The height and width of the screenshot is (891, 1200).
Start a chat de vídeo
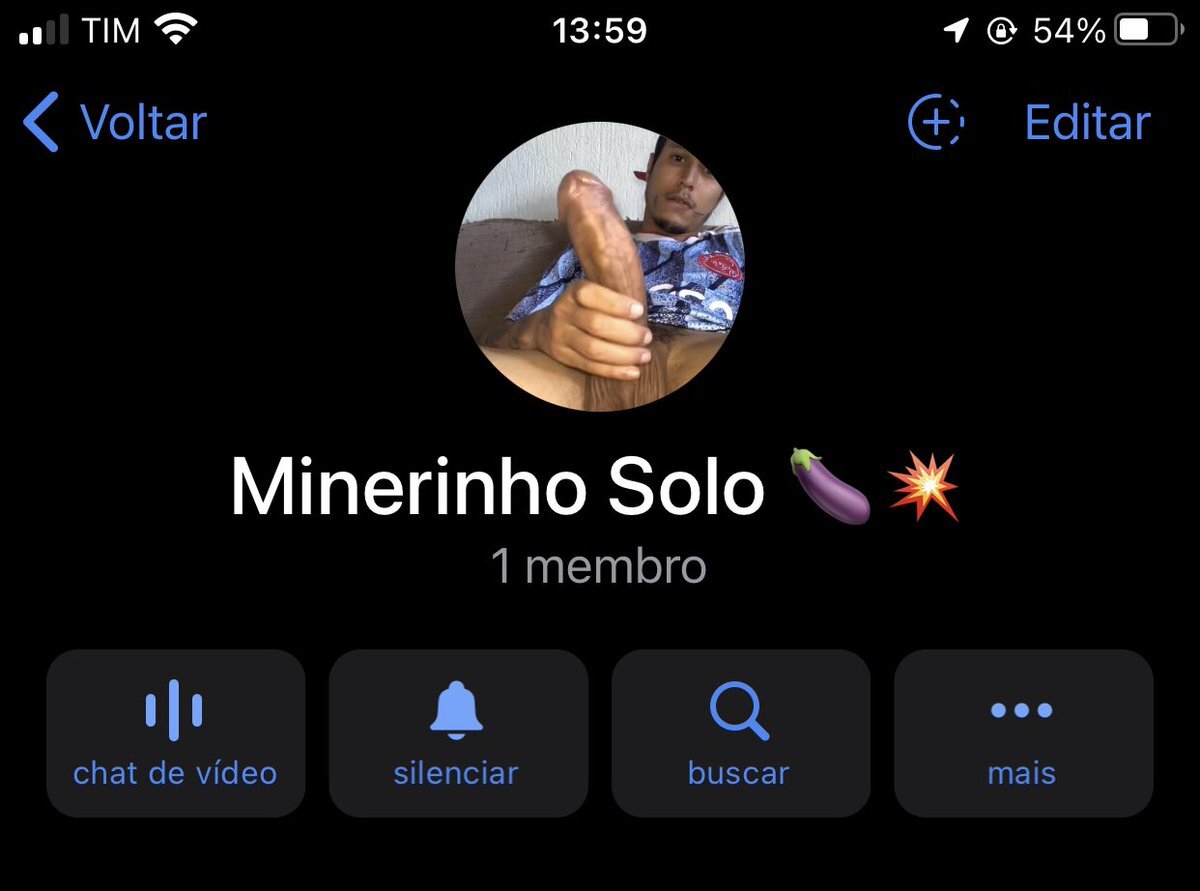click(x=175, y=733)
